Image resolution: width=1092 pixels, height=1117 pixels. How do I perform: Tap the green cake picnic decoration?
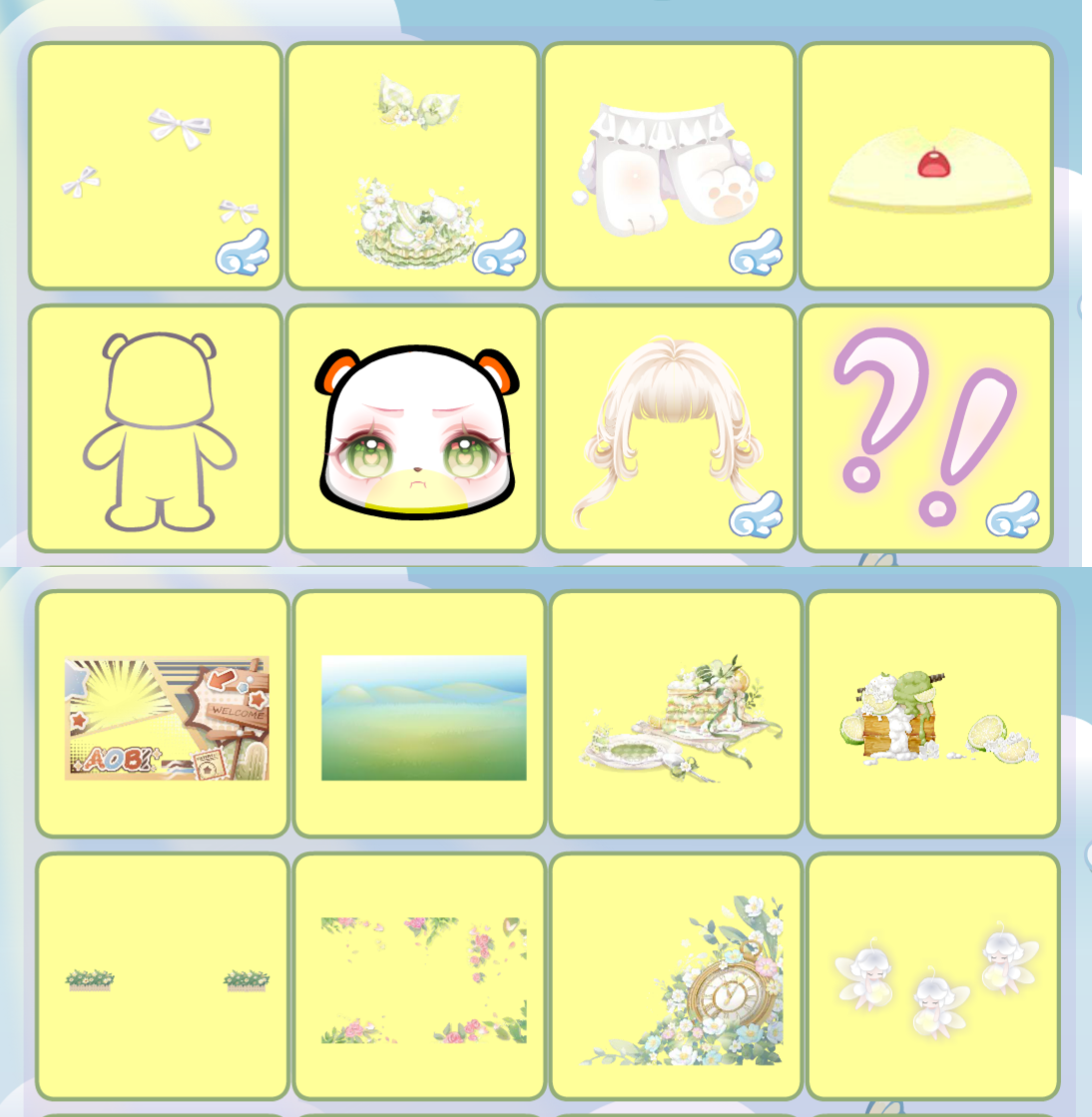[676, 715]
